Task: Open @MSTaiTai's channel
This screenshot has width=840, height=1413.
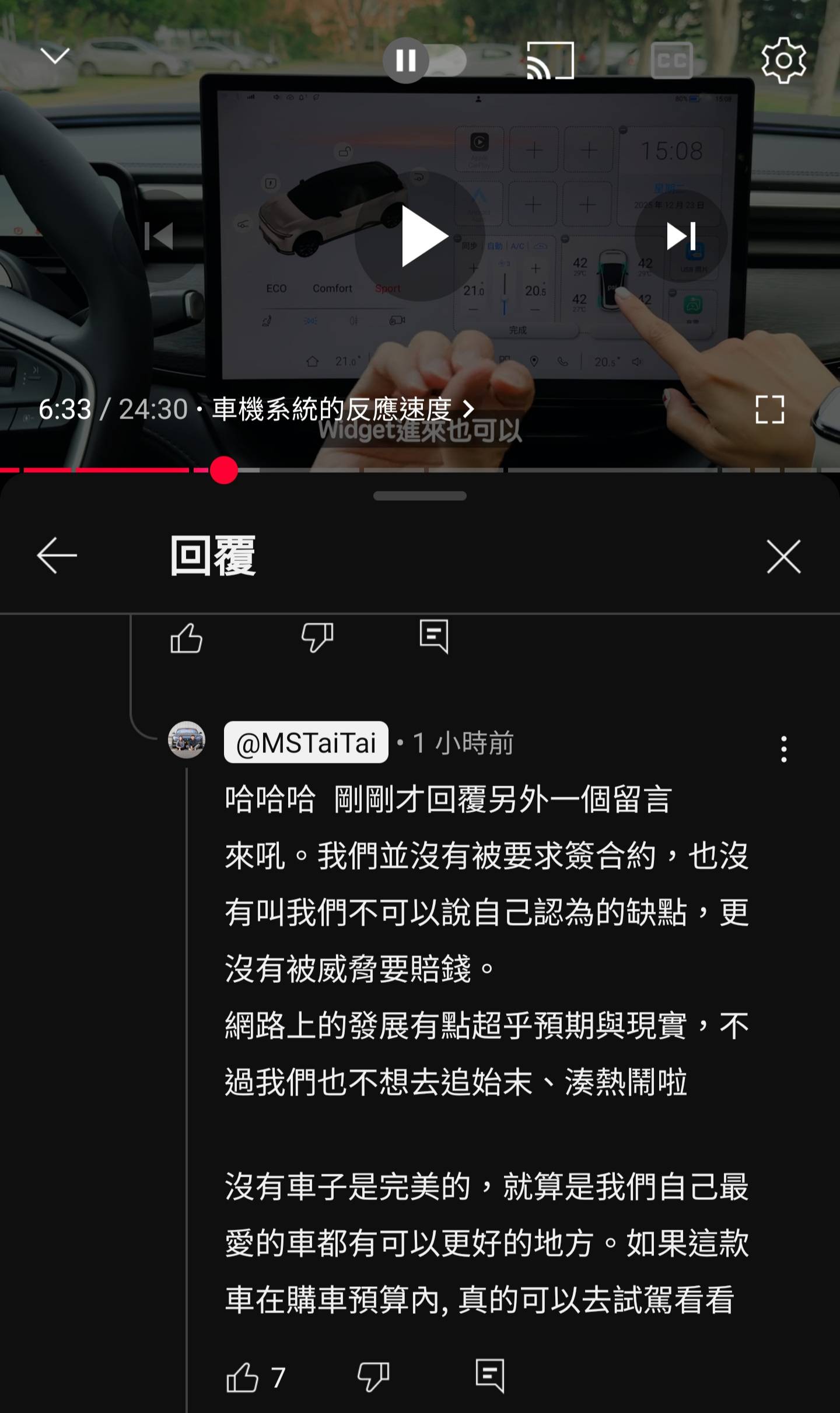Action: (x=306, y=743)
